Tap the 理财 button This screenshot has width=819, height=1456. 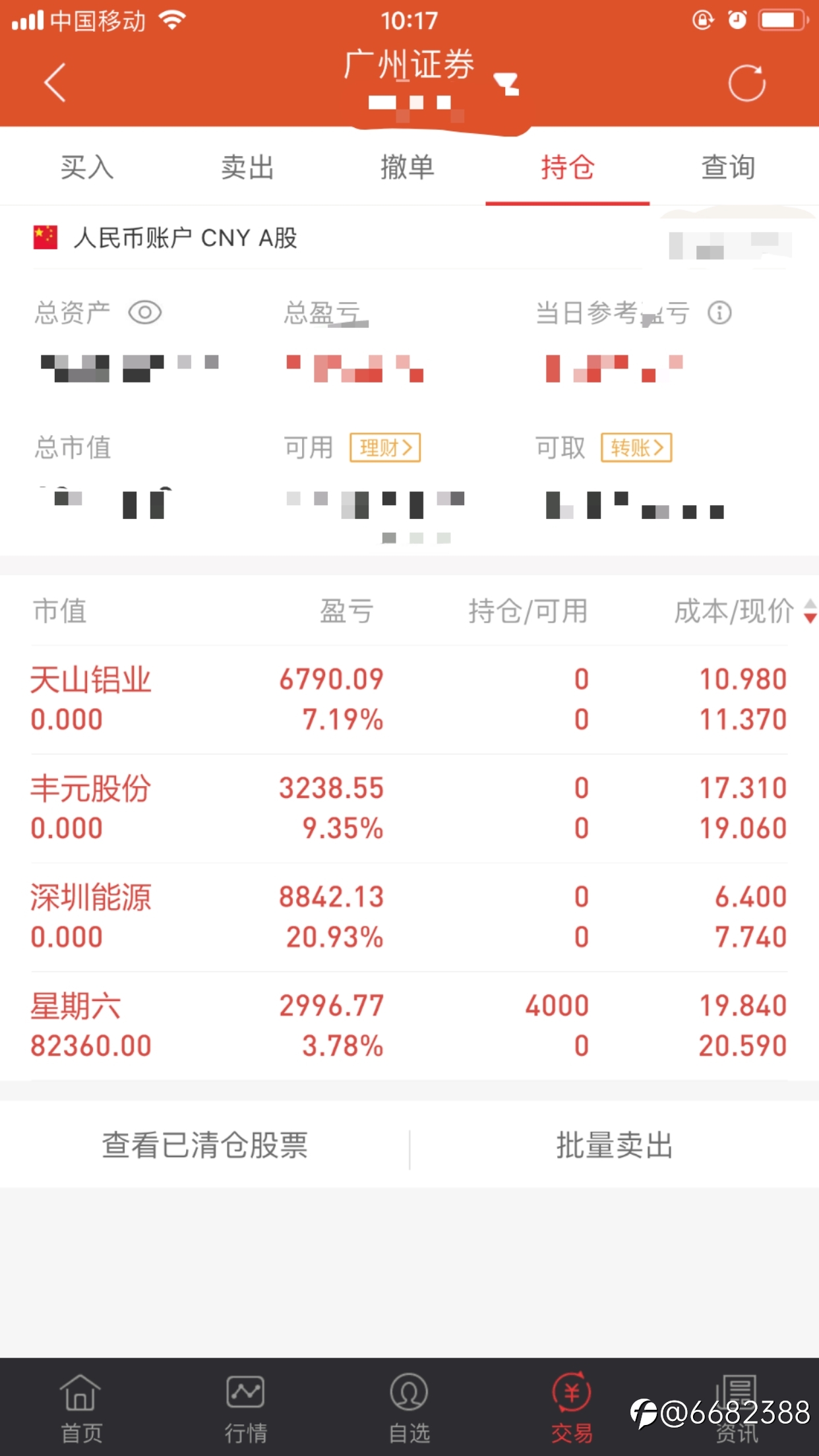pos(385,448)
